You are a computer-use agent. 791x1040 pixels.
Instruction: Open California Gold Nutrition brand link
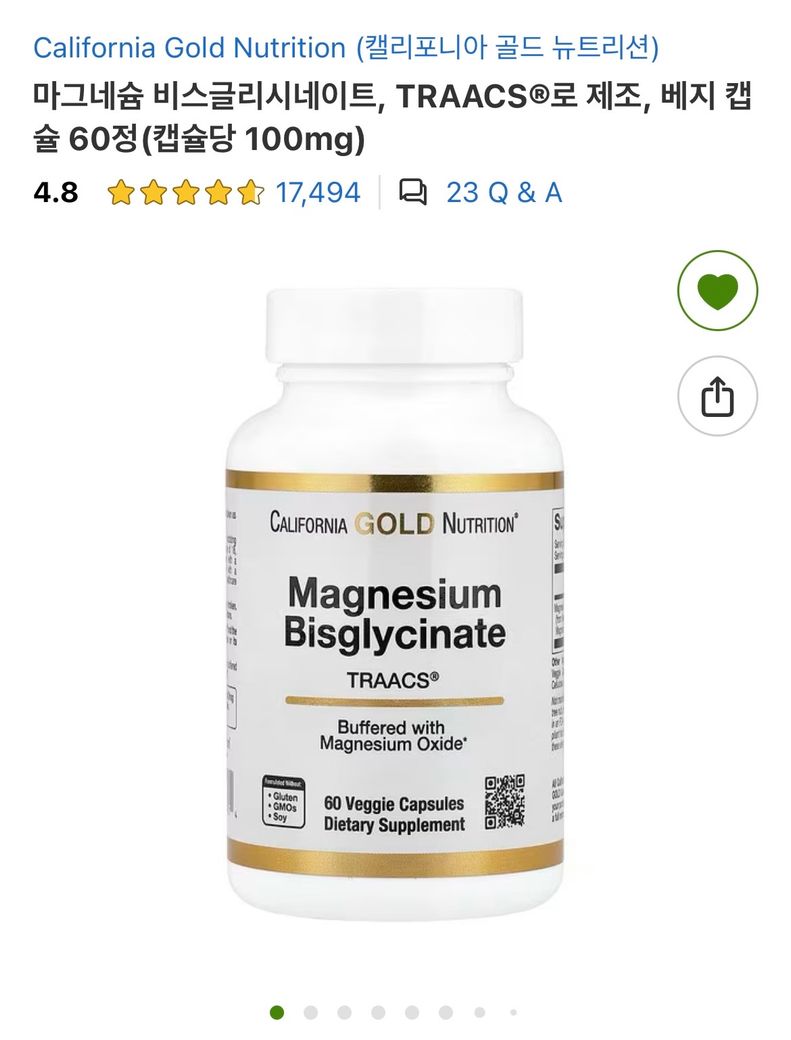[x=345, y=47]
